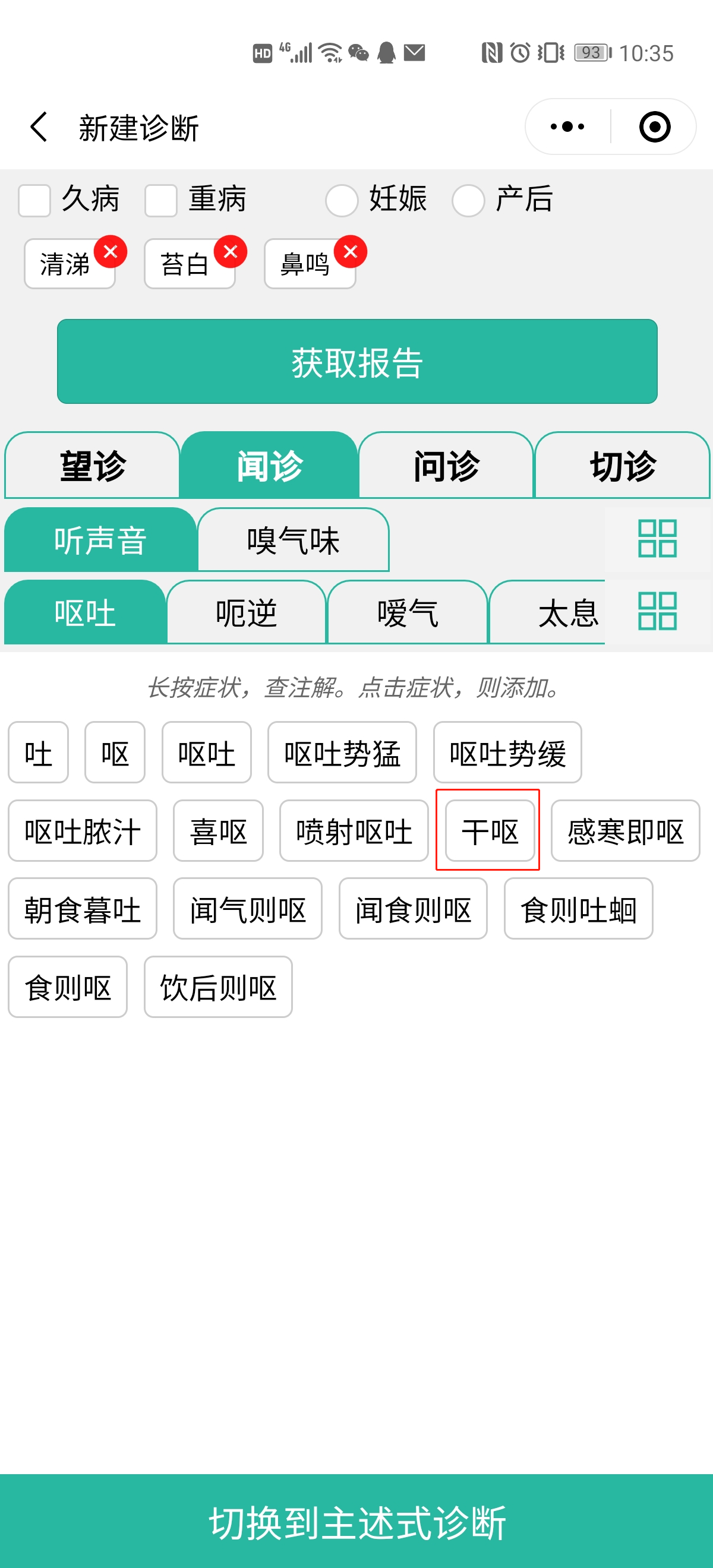Open the 嗅气味 sub-tab
713x1568 pixels.
pyautogui.click(x=293, y=540)
